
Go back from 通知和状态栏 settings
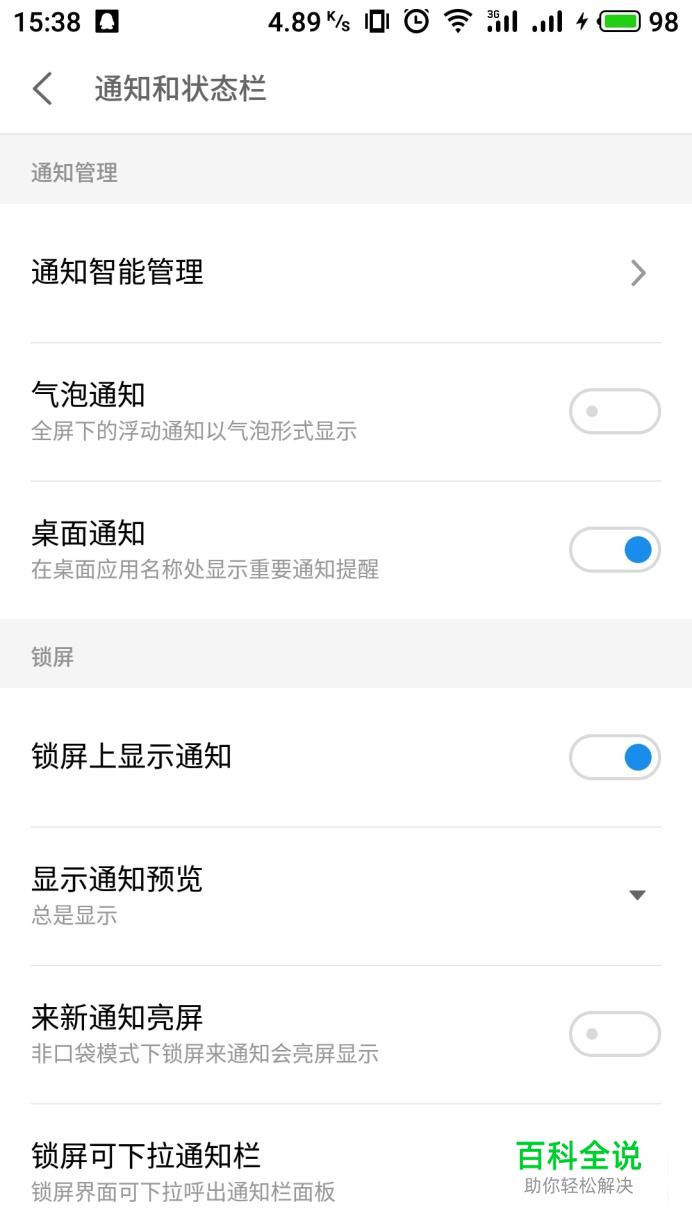(42, 89)
